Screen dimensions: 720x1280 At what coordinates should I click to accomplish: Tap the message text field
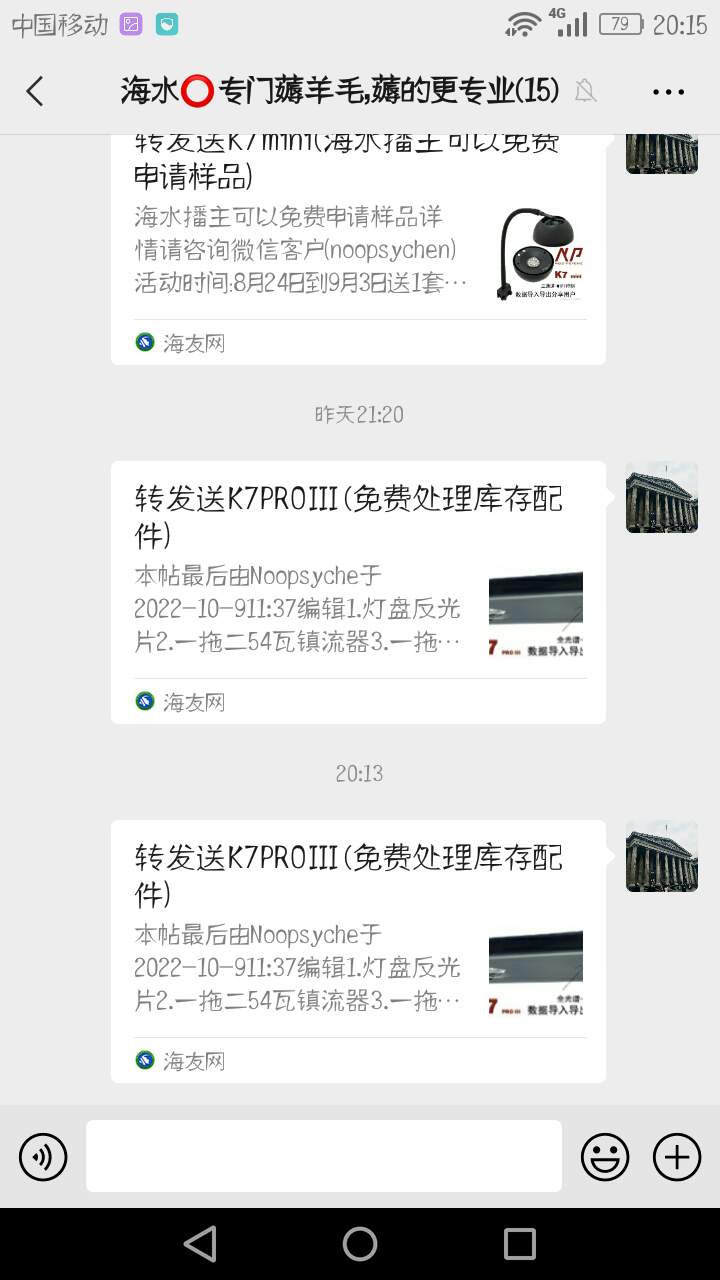[x=324, y=1156]
